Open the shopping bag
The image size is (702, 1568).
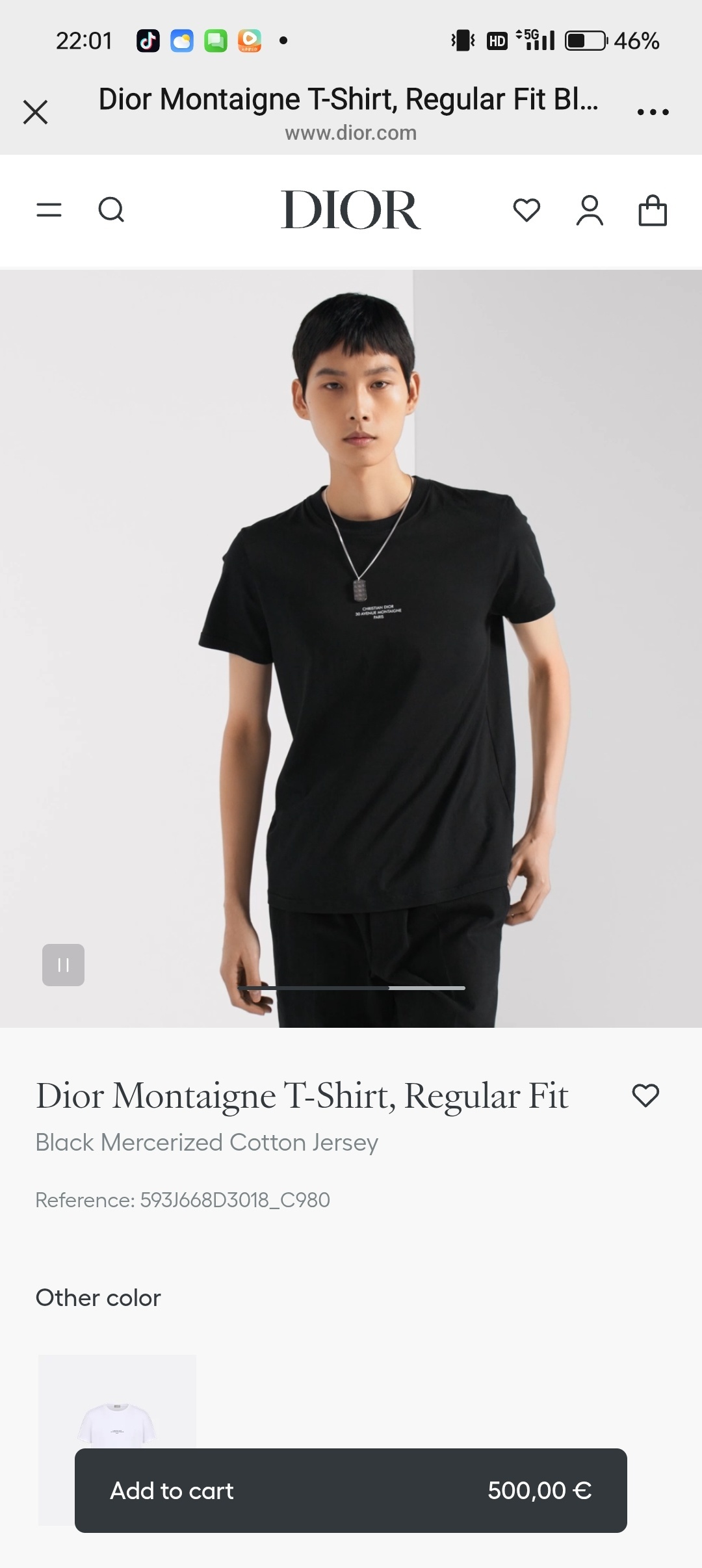coord(653,210)
